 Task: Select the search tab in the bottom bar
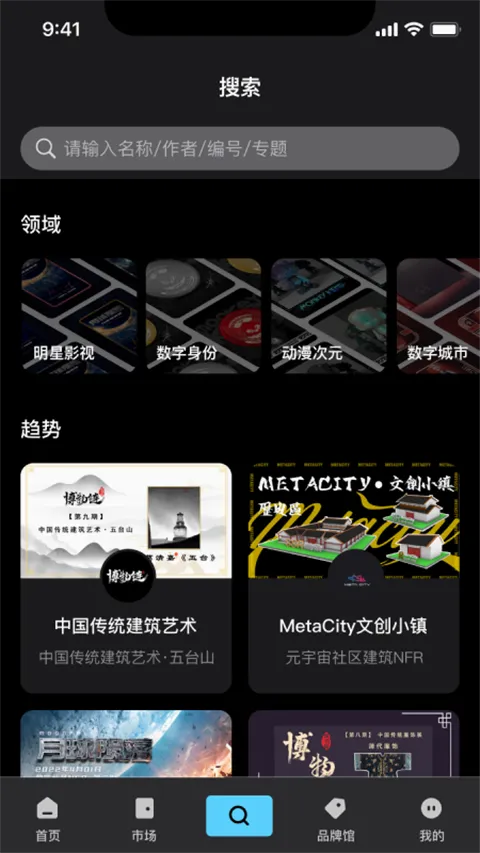[x=239, y=815]
